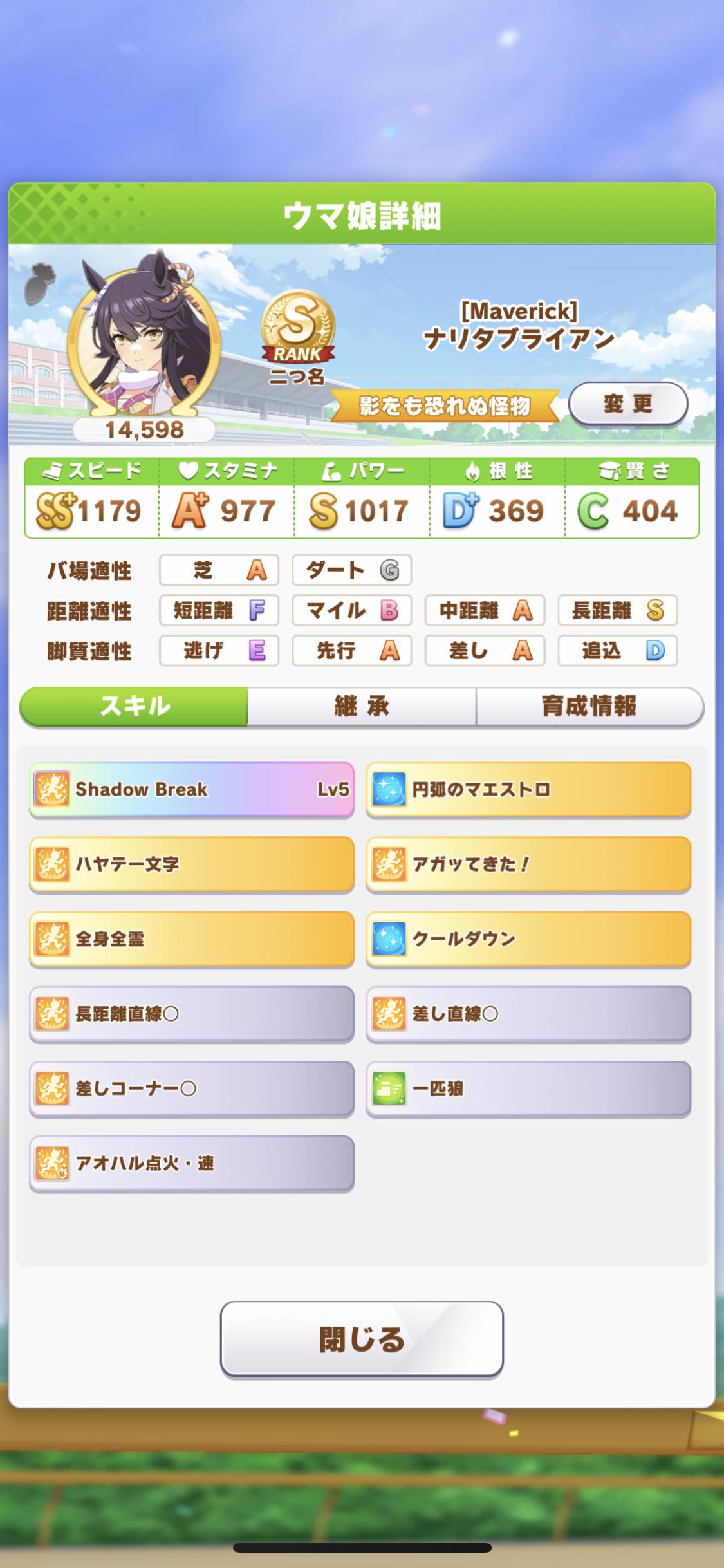
Task: View the Shadow Break Lv5 skill details
Action: (x=192, y=789)
